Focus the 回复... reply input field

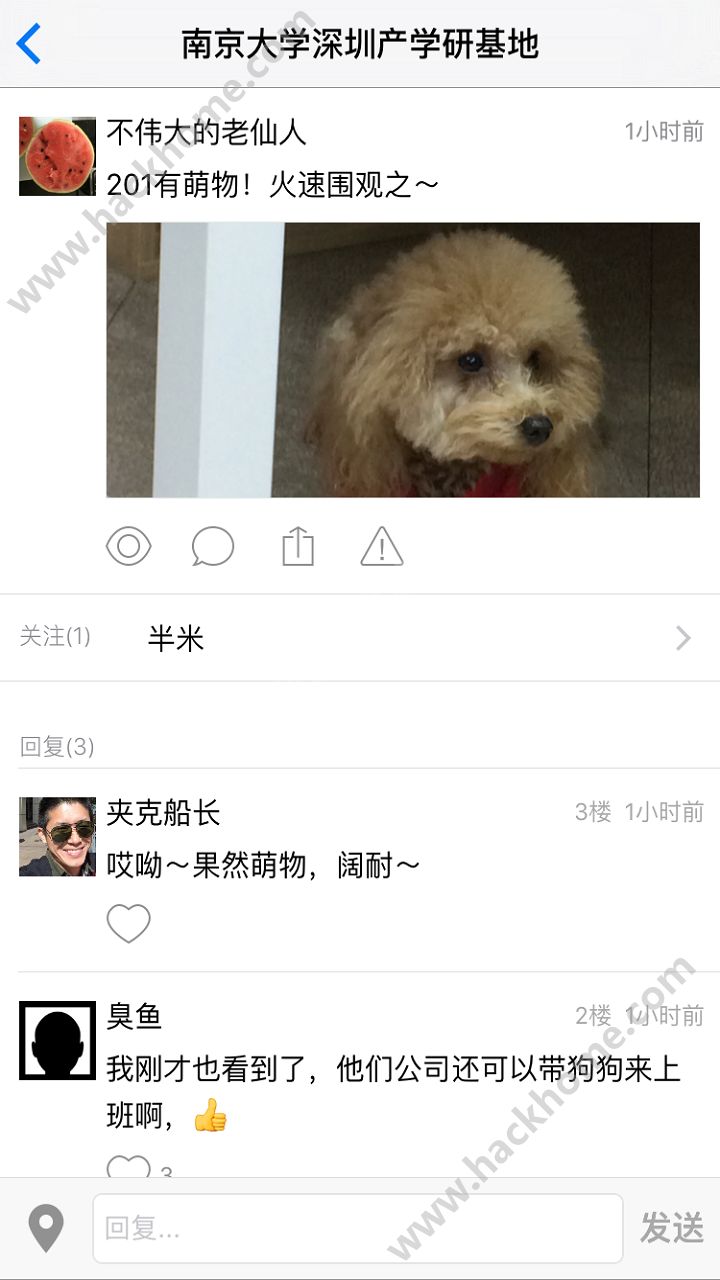[358, 1228]
